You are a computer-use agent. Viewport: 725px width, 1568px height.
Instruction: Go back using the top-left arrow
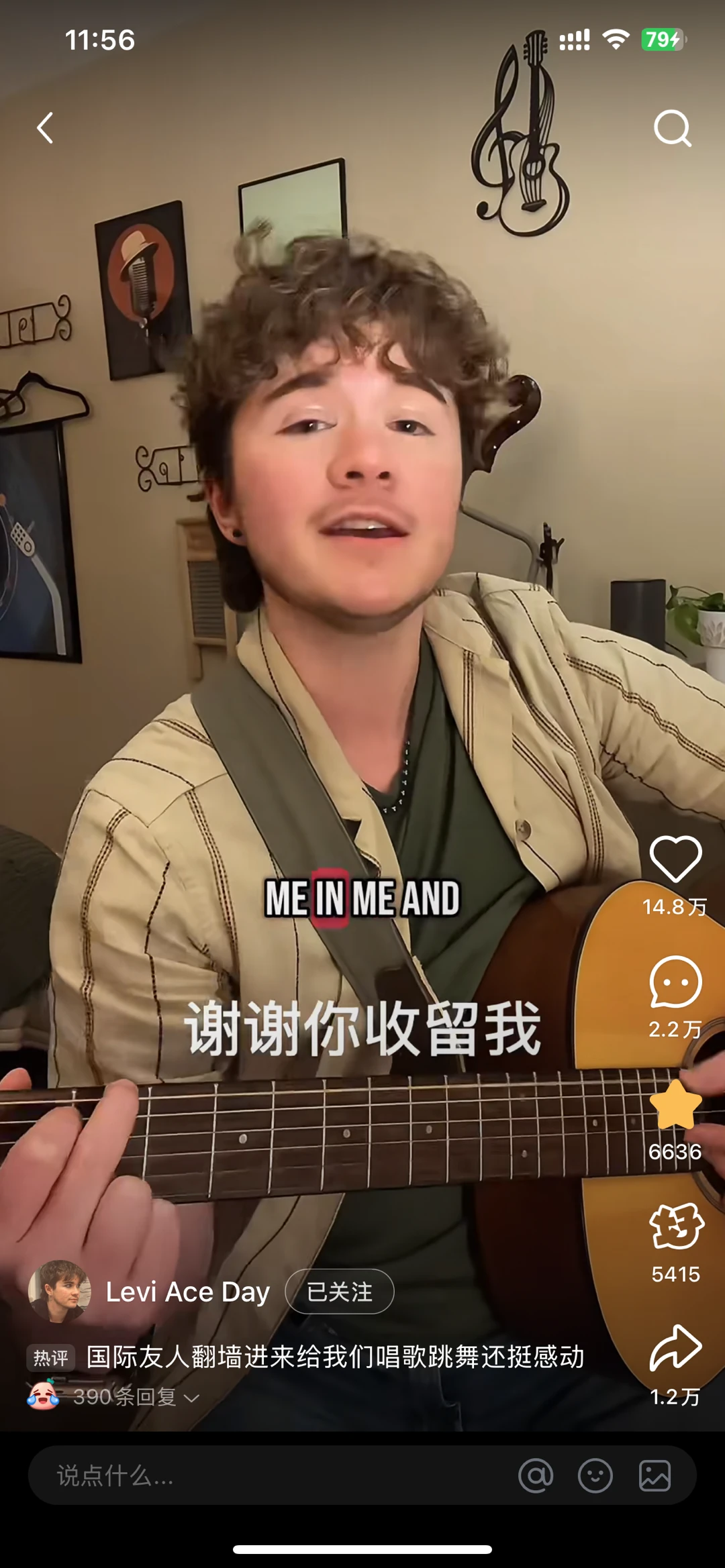click(45, 128)
